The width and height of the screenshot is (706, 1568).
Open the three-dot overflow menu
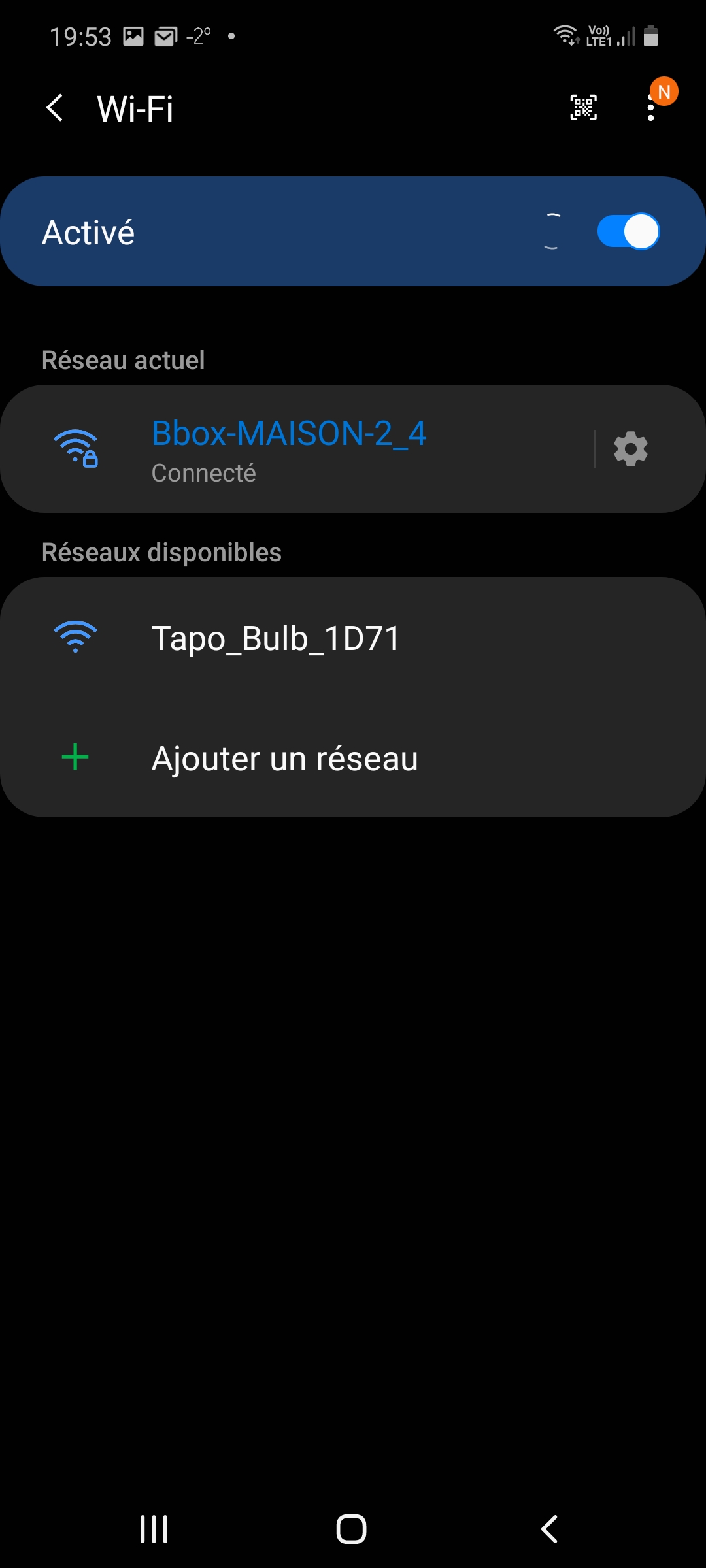pos(650,108)
